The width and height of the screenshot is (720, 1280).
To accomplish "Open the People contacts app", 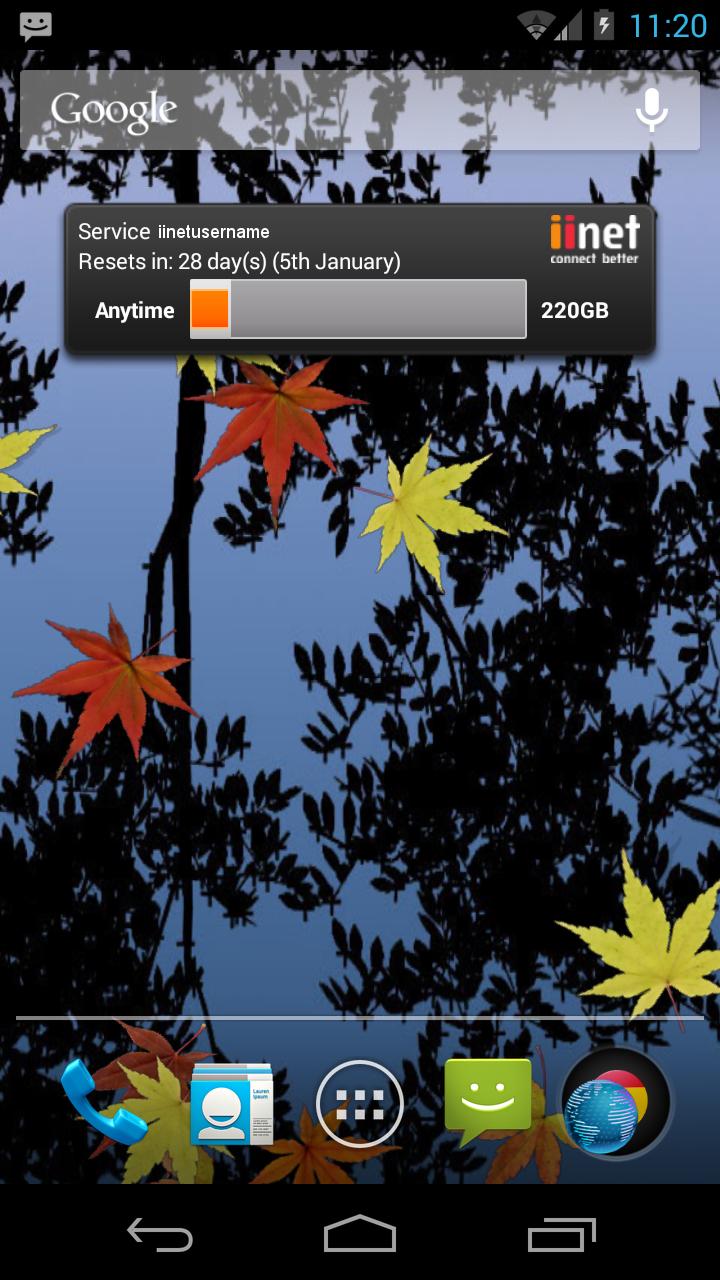I will tap(231, 1104).
